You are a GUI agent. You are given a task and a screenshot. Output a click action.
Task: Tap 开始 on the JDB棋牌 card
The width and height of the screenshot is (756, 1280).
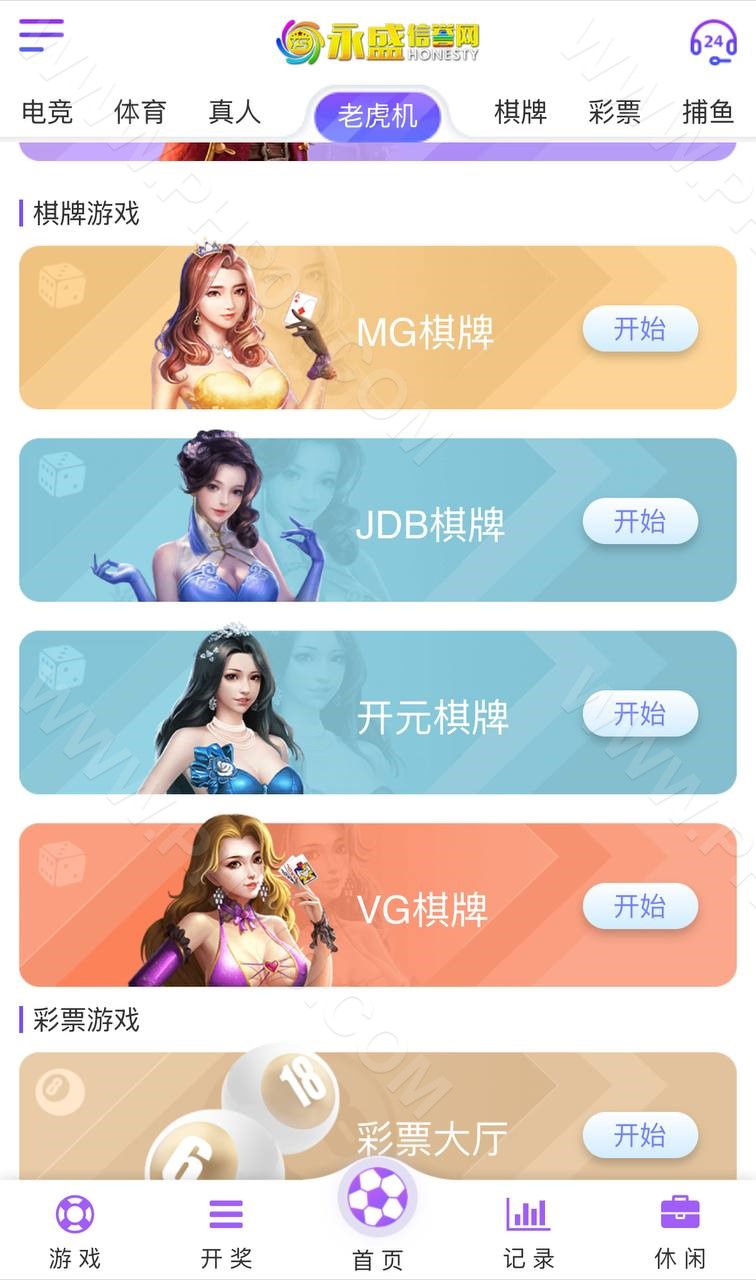tap(640, 521)
